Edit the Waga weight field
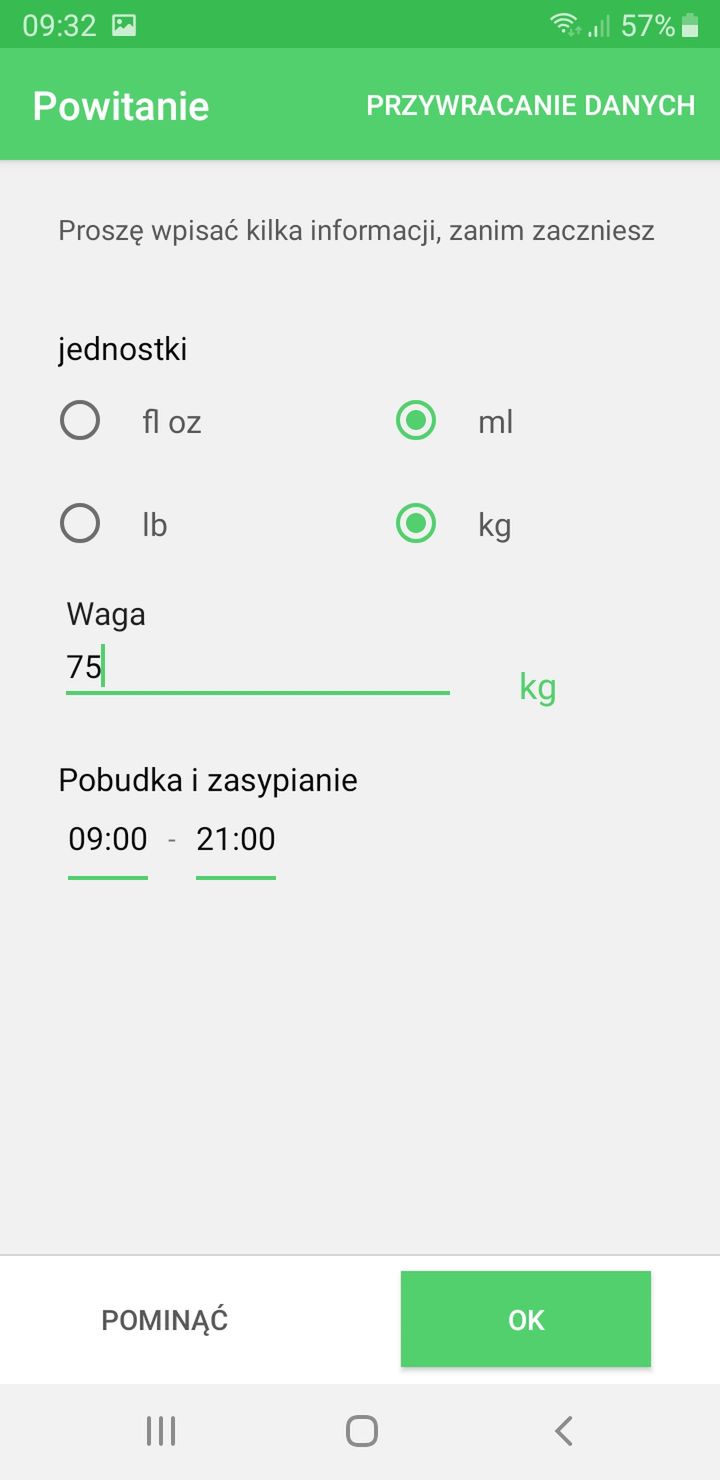 (258, 667)
